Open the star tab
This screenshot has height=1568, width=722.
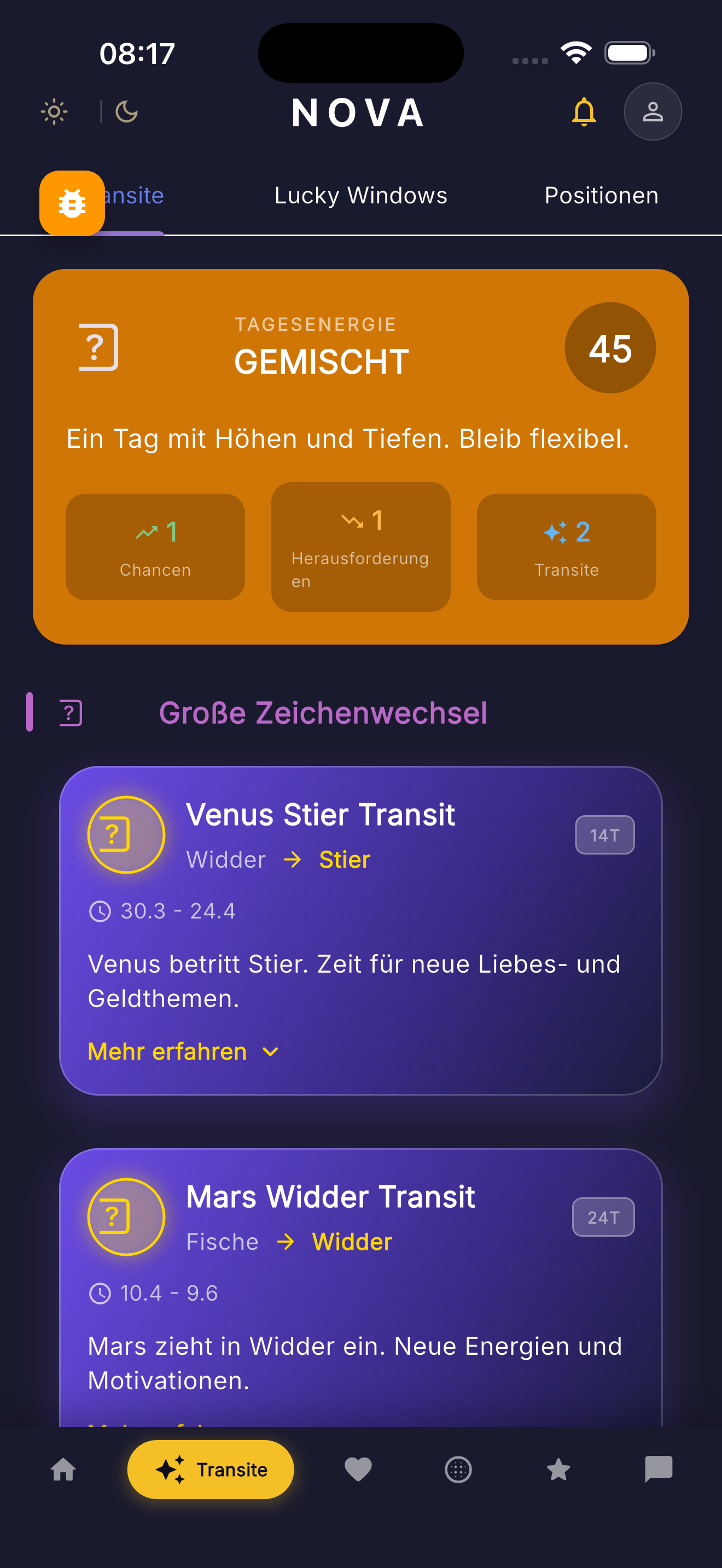click(558, 1470)
